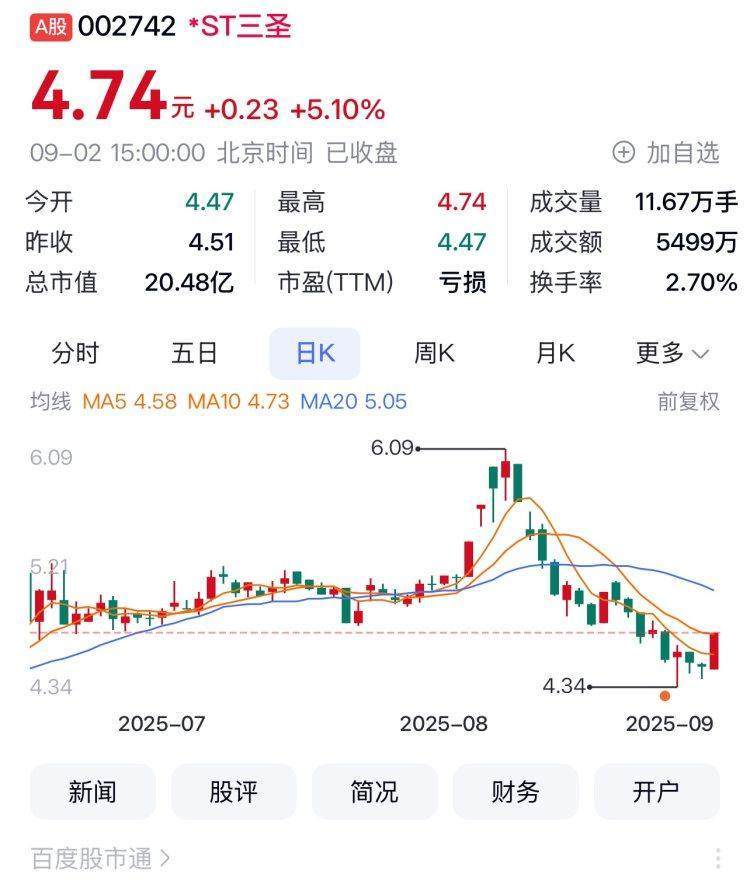View the 月K monthly chart
The width and height of the screenshot is (750, 881).
click(555, 353)
